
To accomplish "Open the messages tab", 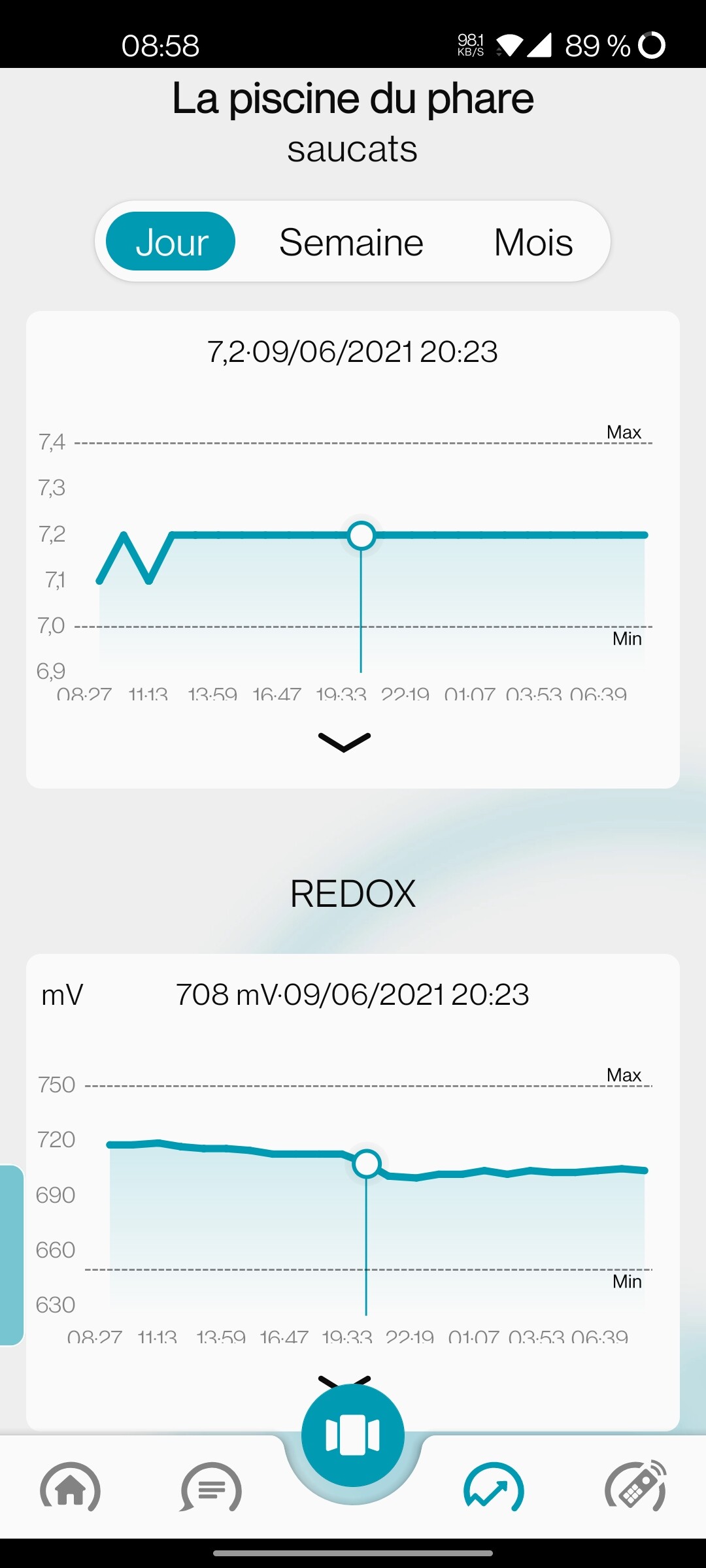I will tap(211, 1489).
